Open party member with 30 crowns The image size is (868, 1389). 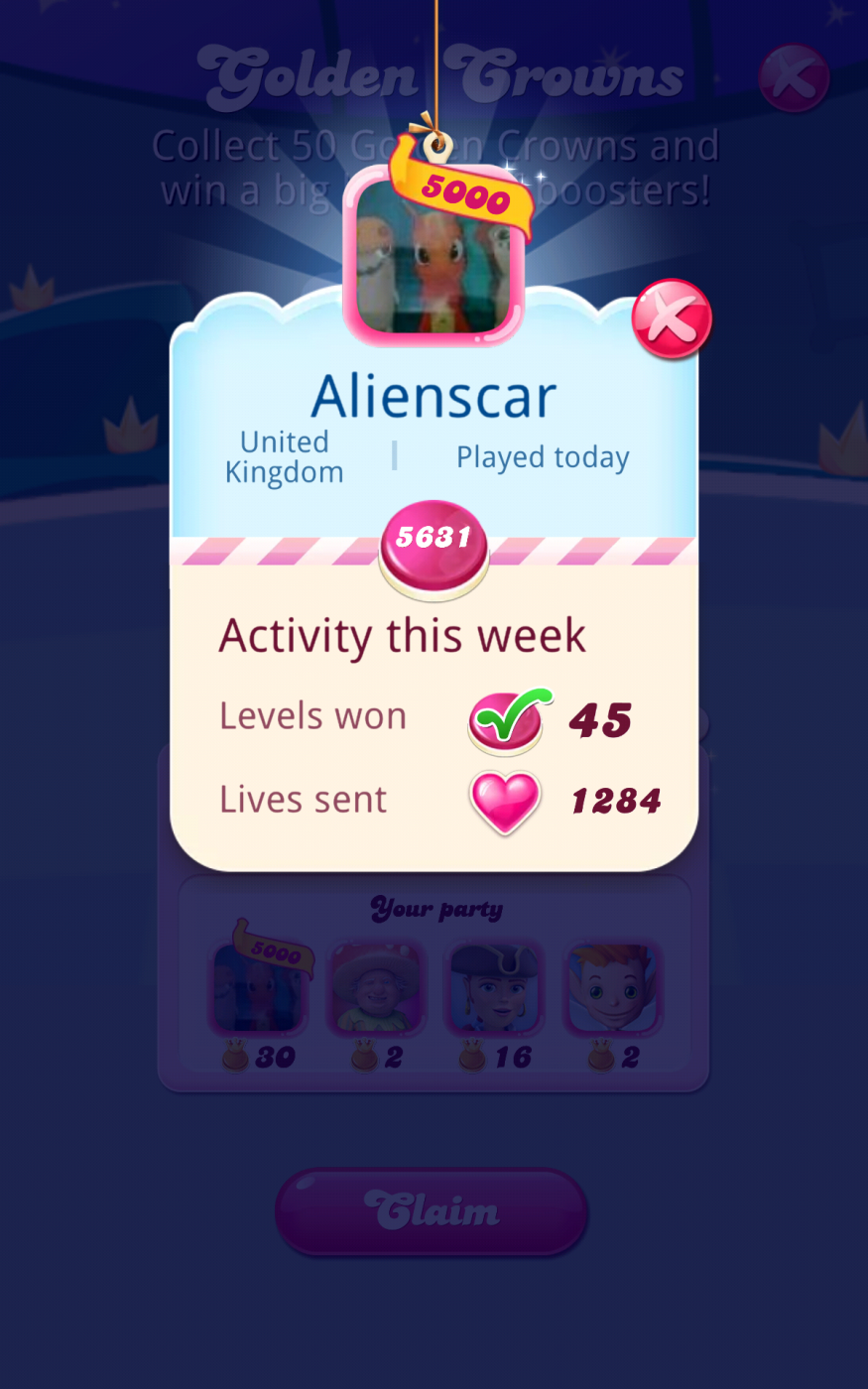pos(258,988)
